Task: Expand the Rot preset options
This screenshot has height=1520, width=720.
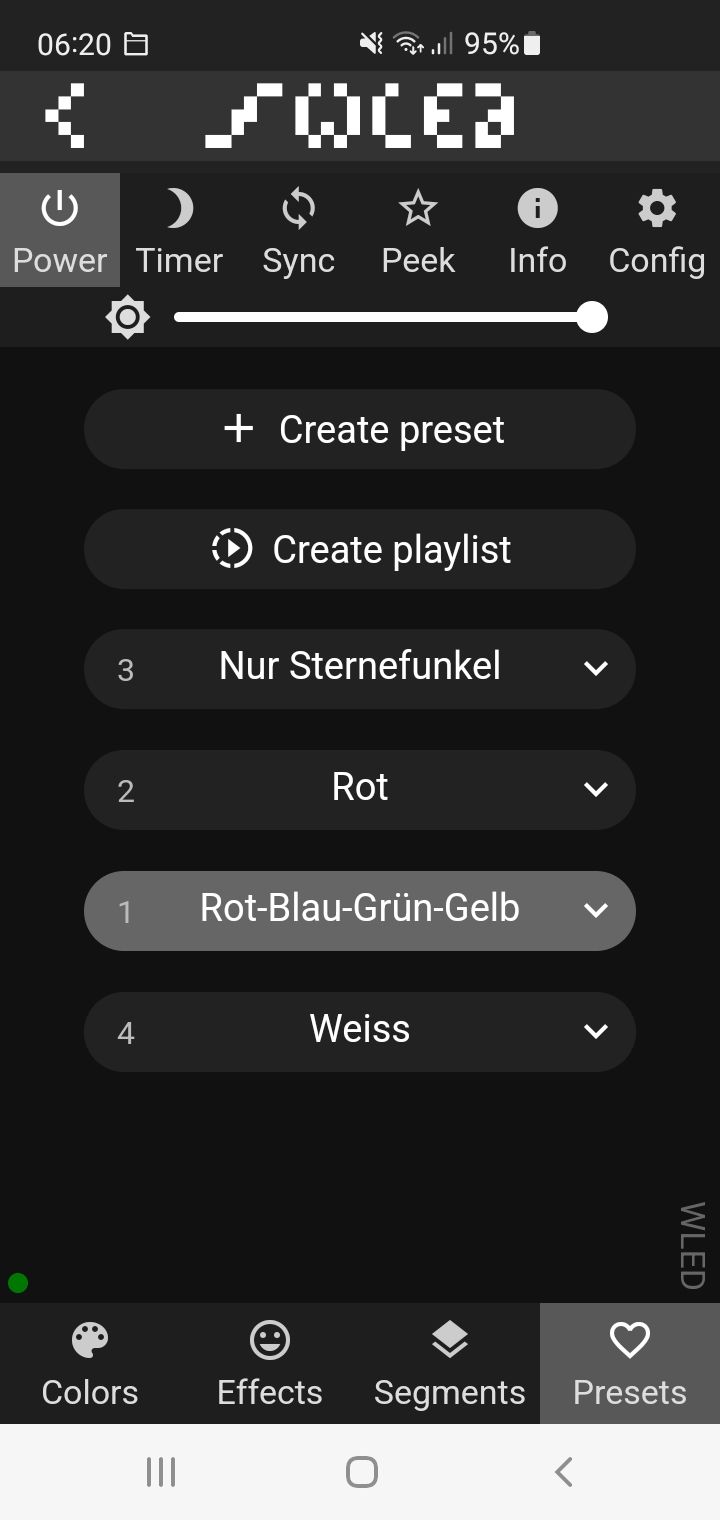Action: 596,790
